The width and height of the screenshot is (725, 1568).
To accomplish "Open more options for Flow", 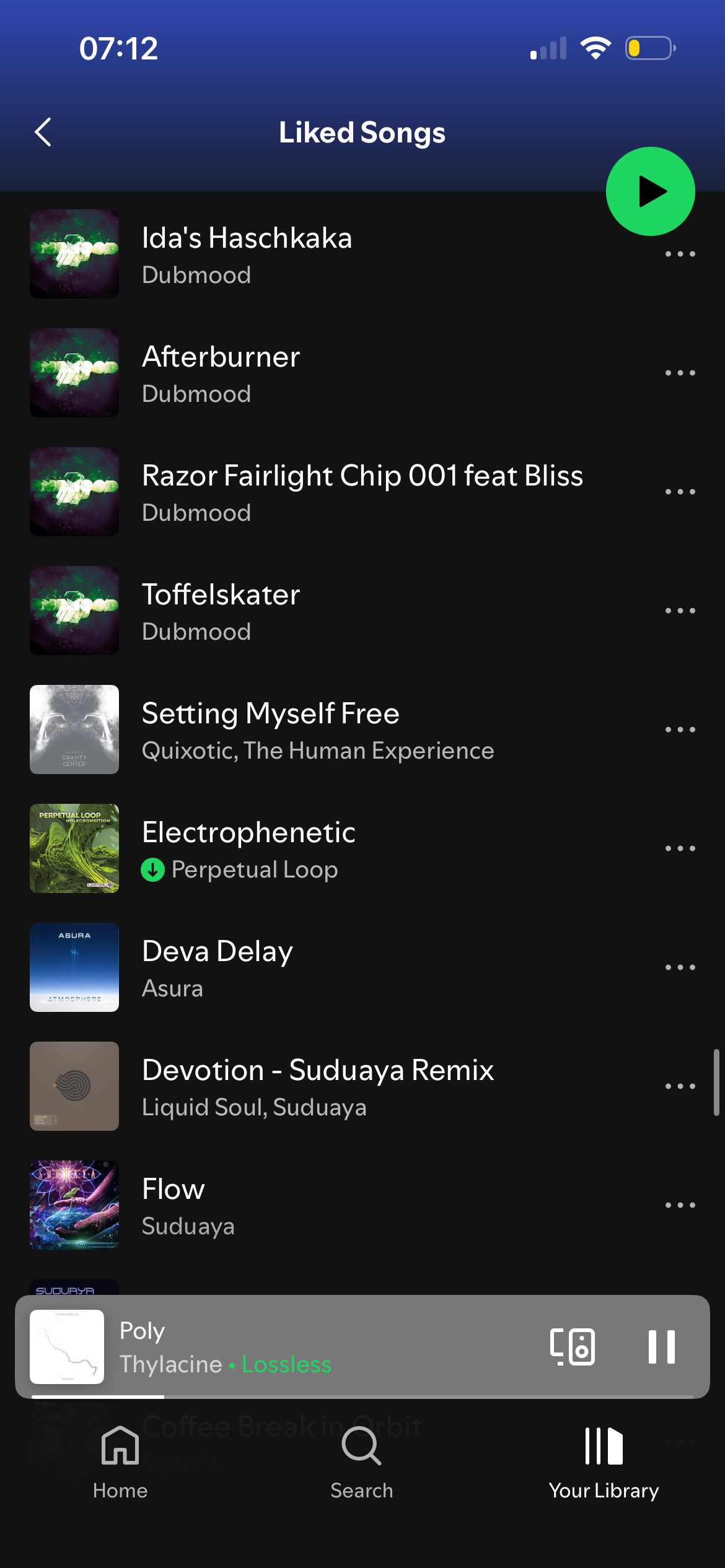I will click(x=680, y=1205).
